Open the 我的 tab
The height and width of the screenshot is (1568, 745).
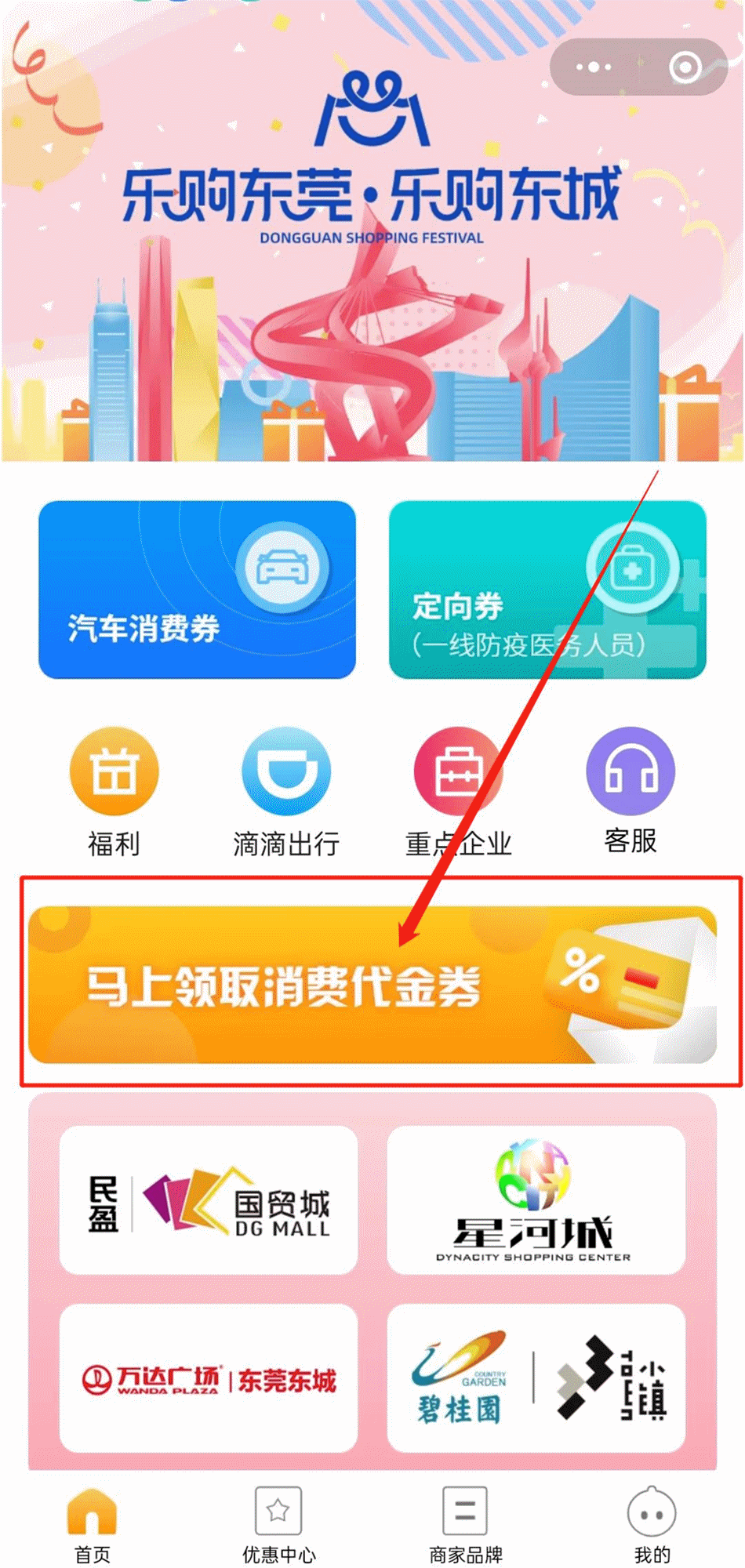pos(652,1524)
